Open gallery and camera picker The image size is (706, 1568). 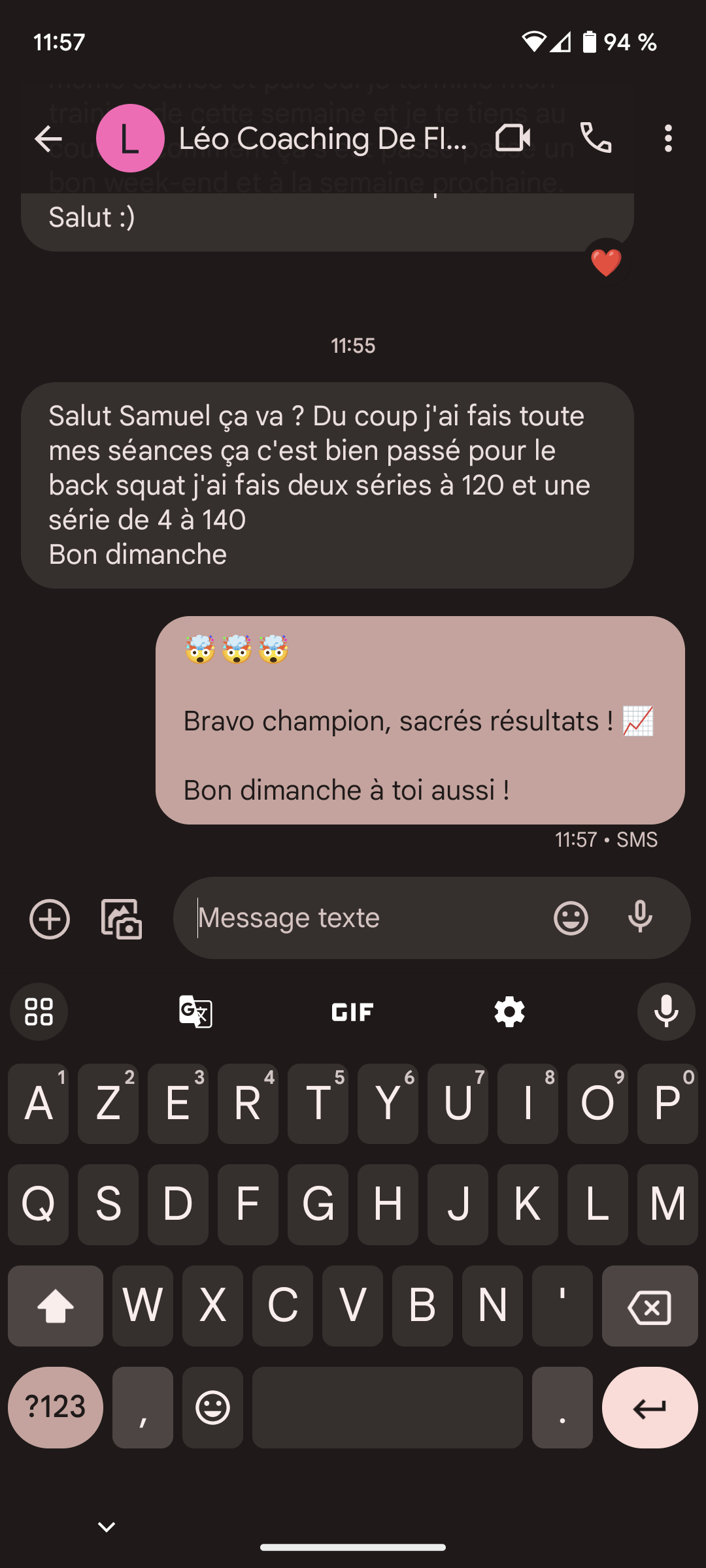point(122,919)
